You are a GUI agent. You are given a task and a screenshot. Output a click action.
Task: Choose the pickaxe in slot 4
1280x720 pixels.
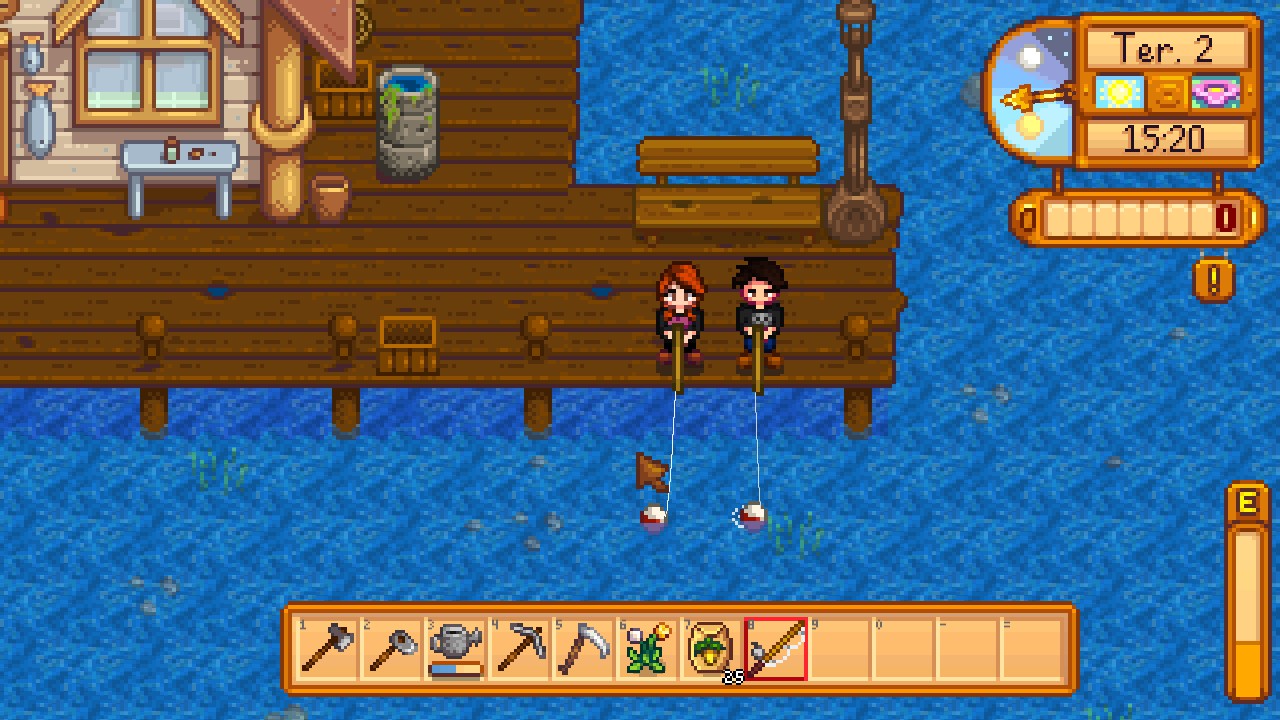pos(521,649)
